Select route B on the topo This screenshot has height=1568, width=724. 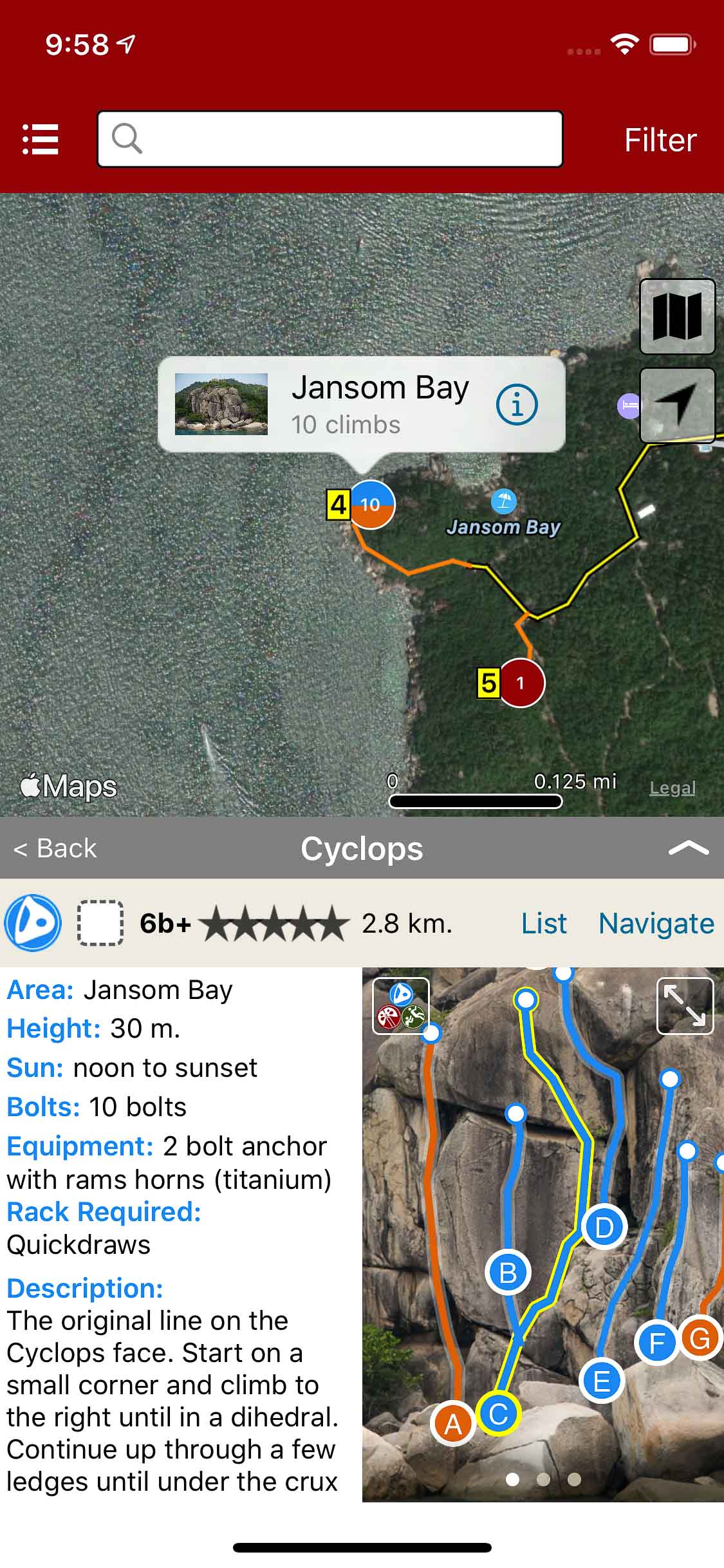[508, 1273]
